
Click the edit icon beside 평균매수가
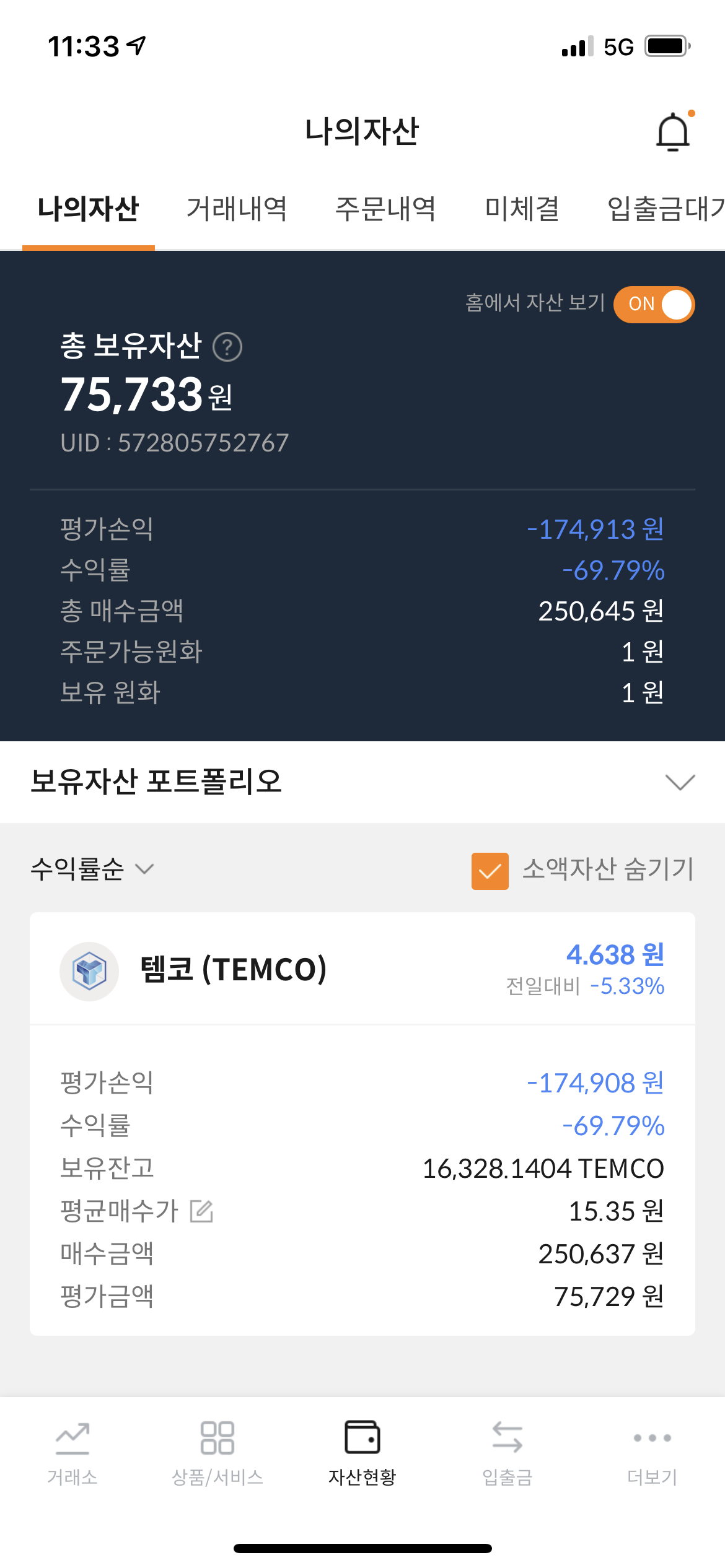click(x=203, y=1211)
